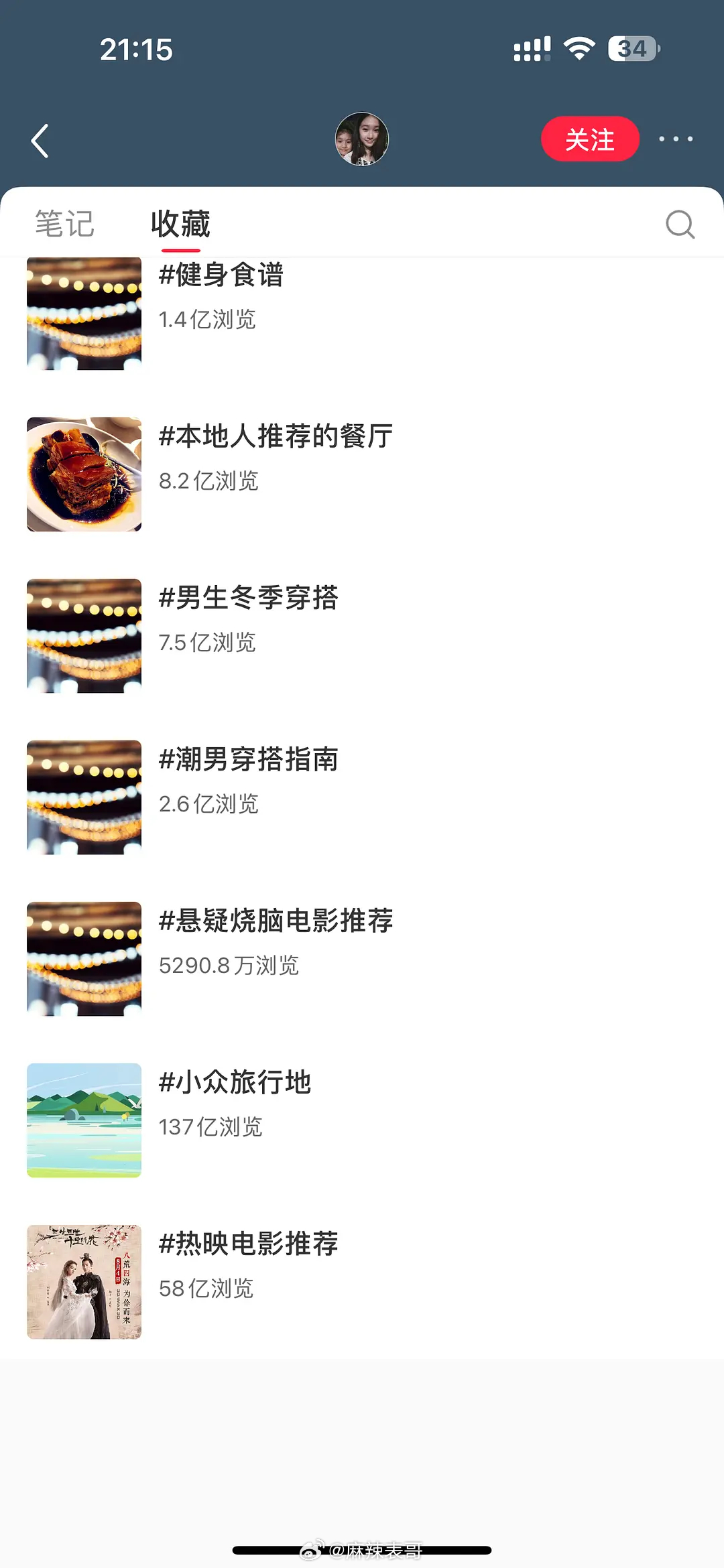Open the #小众旅行地 topic
Screen dimensions: 724x1568
235,1083
